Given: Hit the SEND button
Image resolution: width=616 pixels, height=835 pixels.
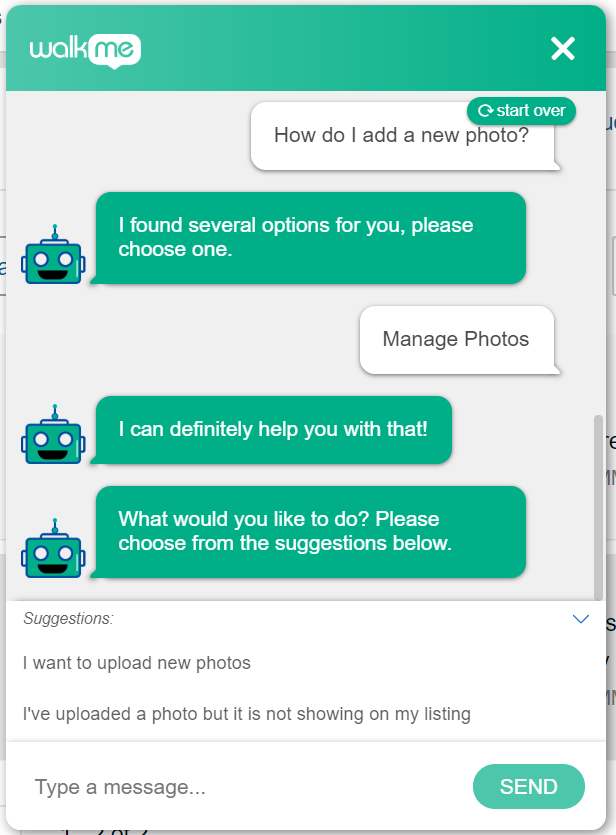Looking at the screenshot, I should 528,787.
